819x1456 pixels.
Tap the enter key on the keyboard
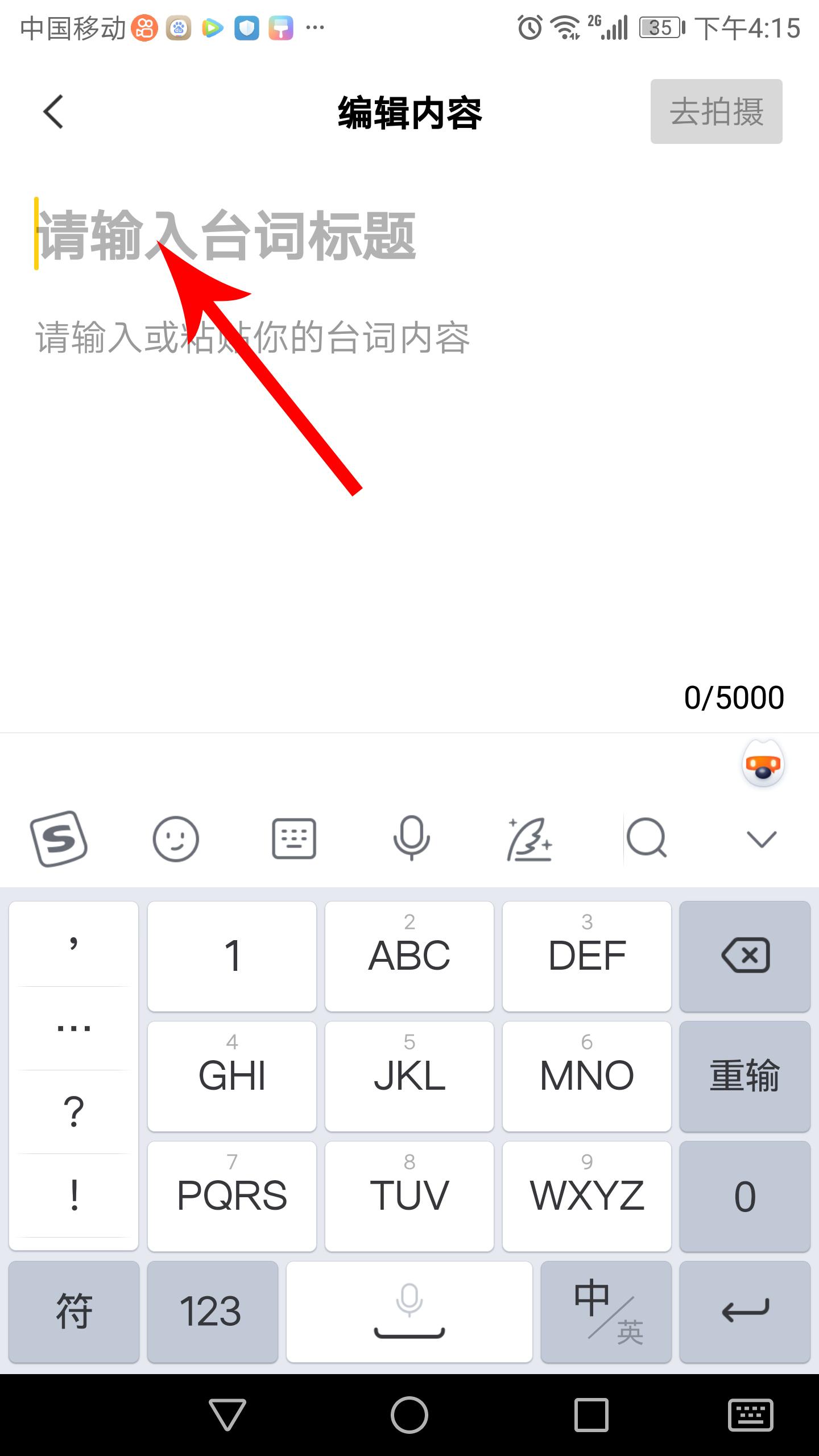coord(744,1311)
